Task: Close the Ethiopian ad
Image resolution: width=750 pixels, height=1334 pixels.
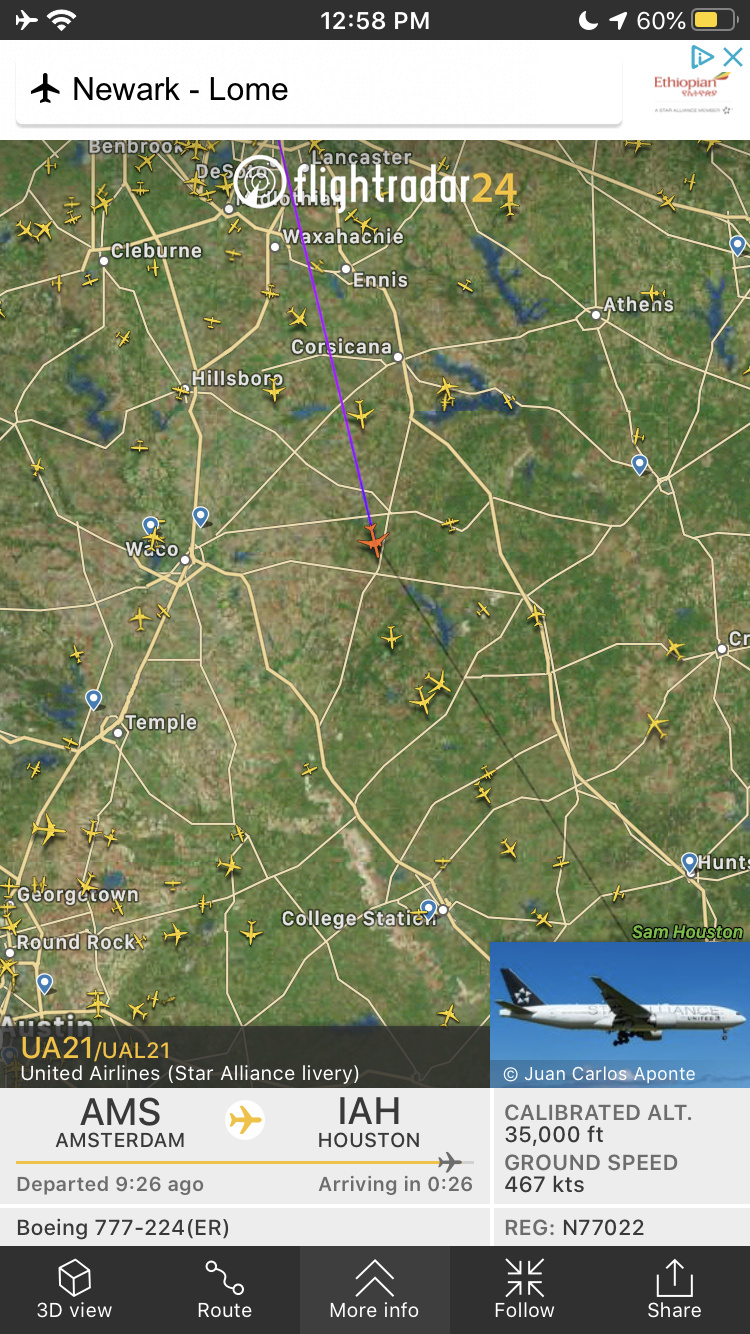Action: tap(733, 56)
